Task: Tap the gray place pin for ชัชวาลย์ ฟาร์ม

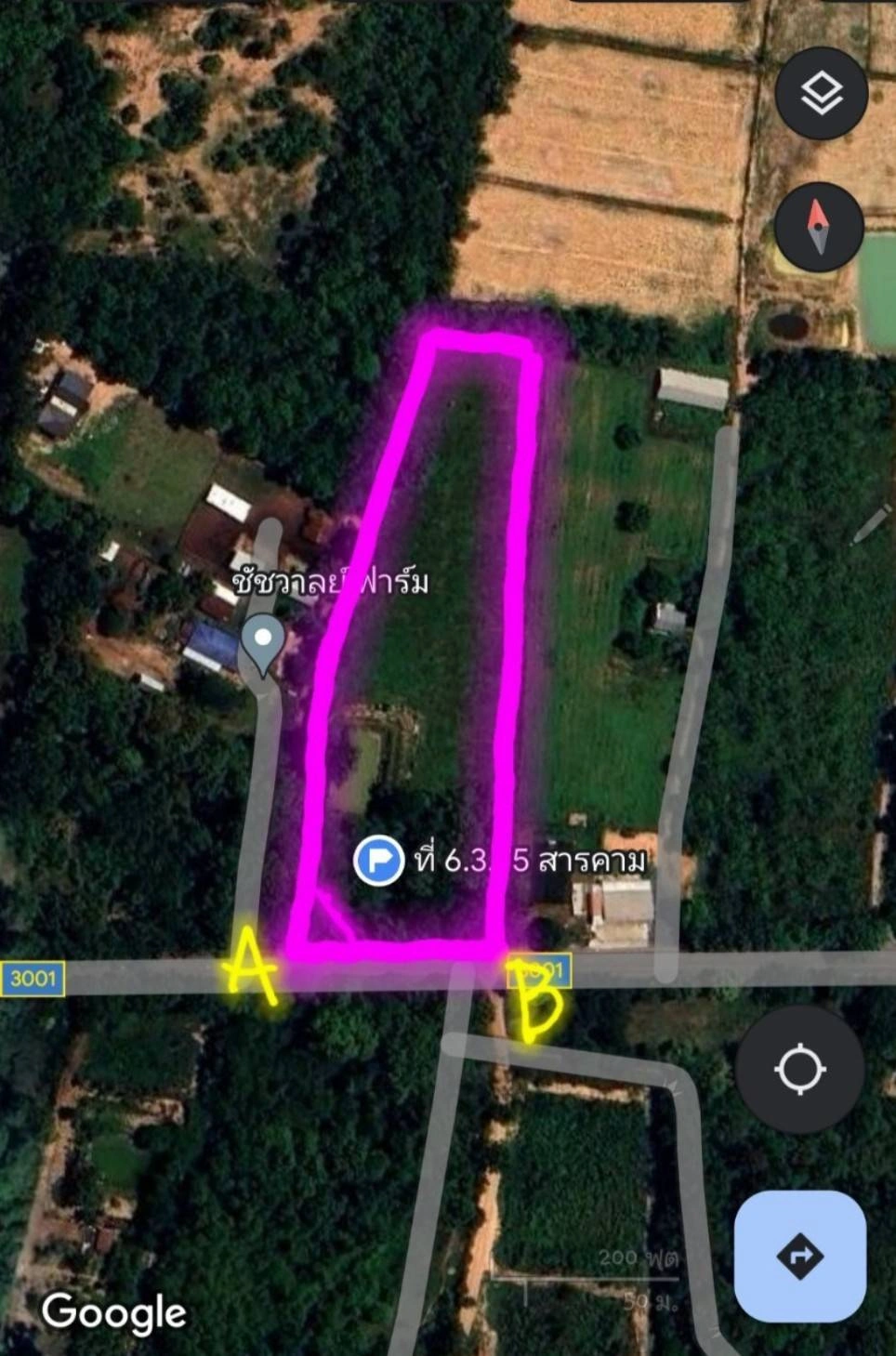Action: (x=262, y=639)
